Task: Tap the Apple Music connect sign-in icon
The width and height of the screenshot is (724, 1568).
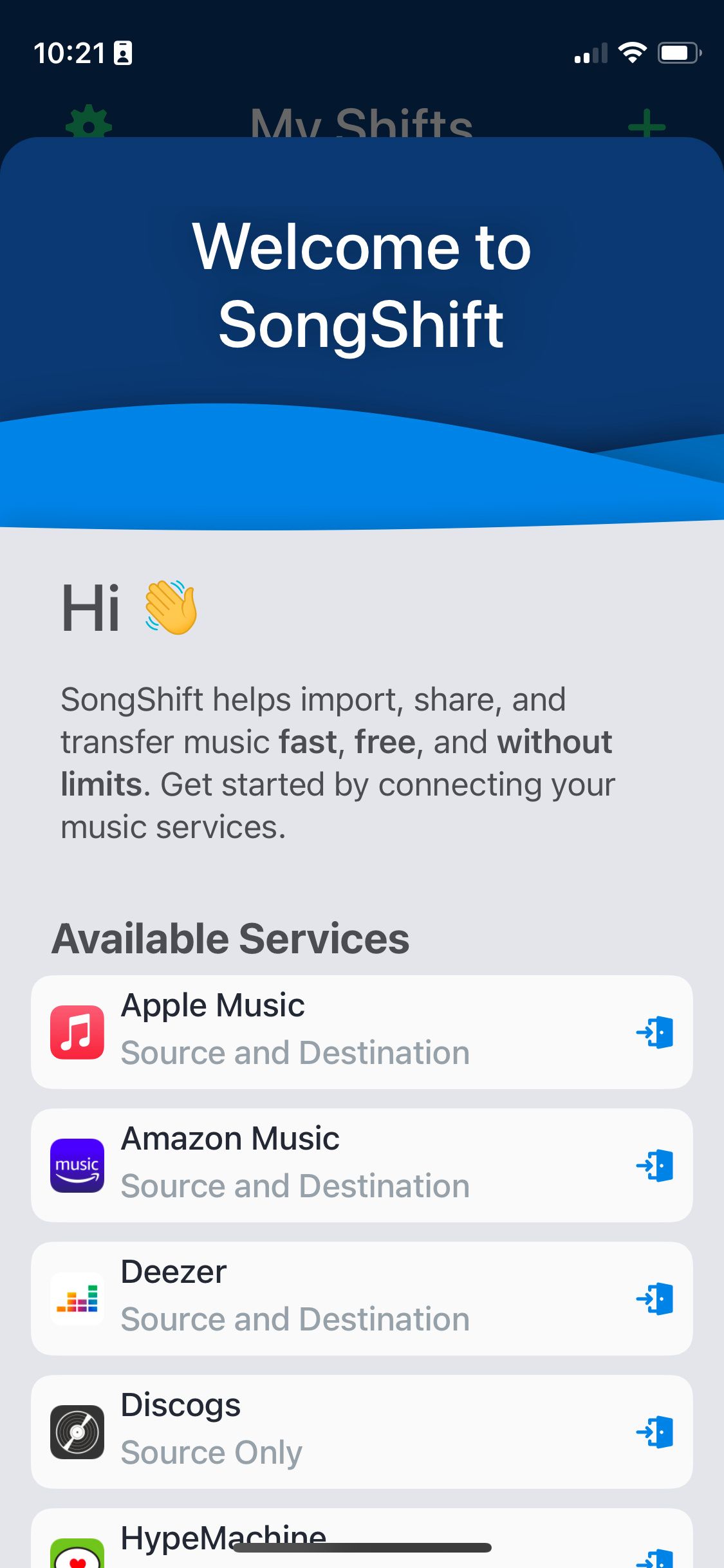Action: pos(654,1031)
